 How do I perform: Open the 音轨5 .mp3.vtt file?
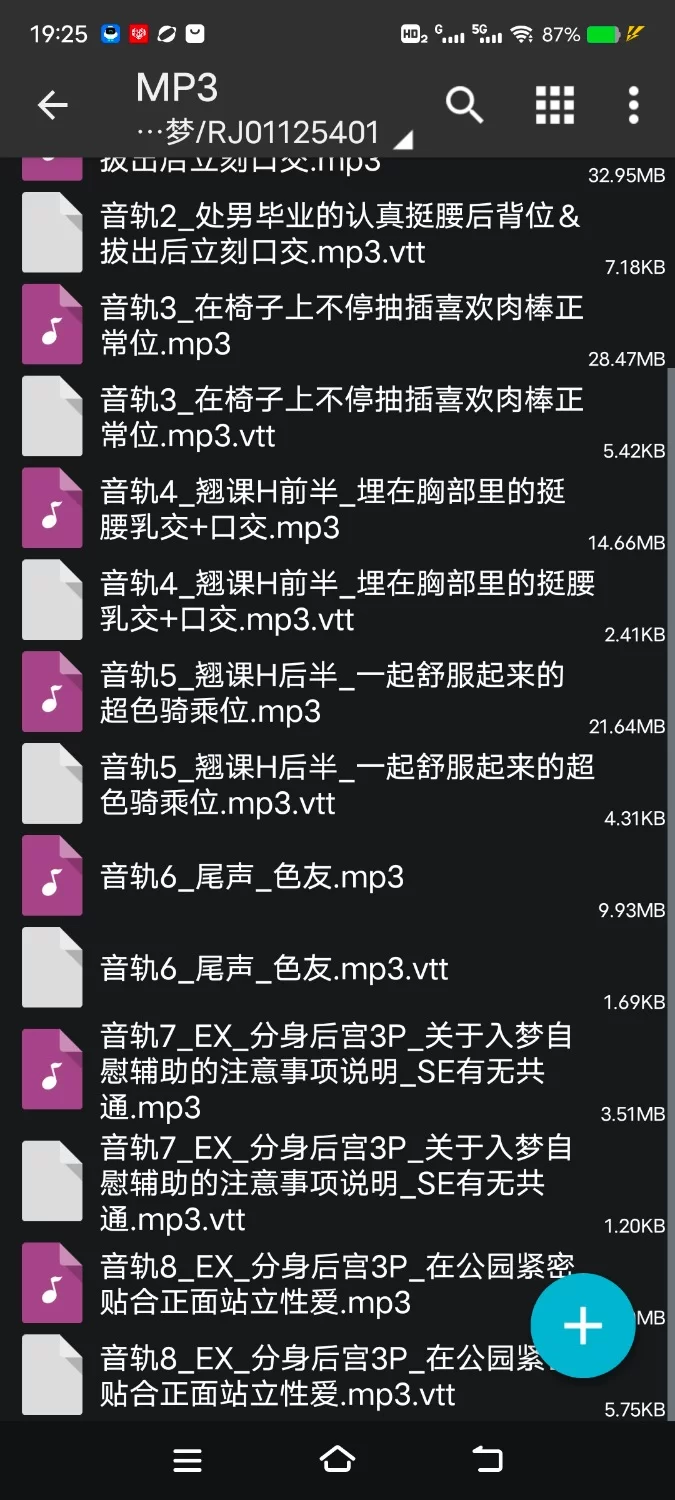[340, 786]
